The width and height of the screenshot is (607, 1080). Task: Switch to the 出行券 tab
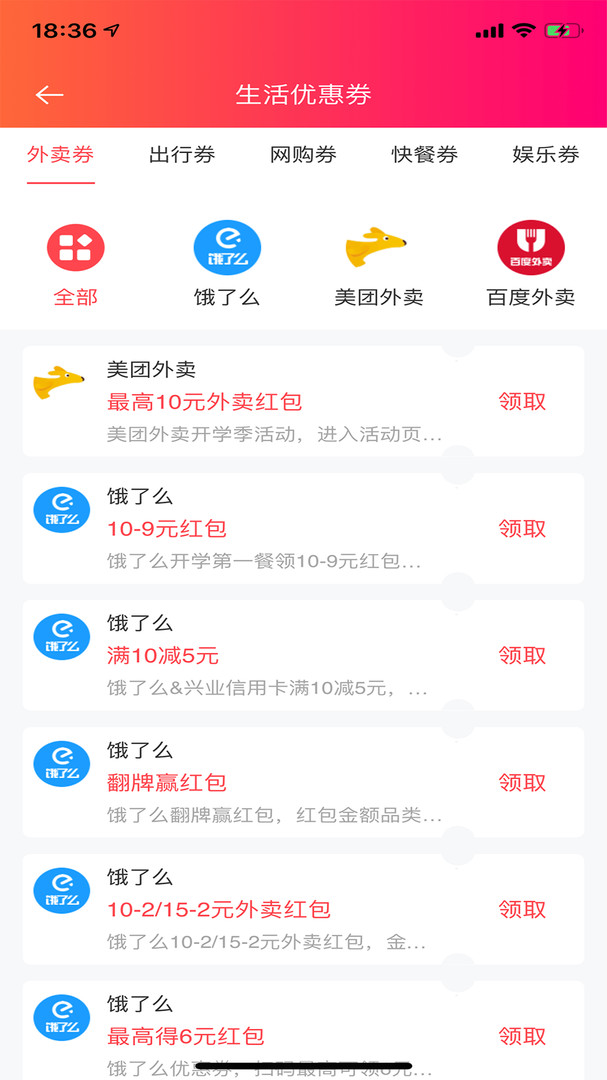tap(182, 155)
